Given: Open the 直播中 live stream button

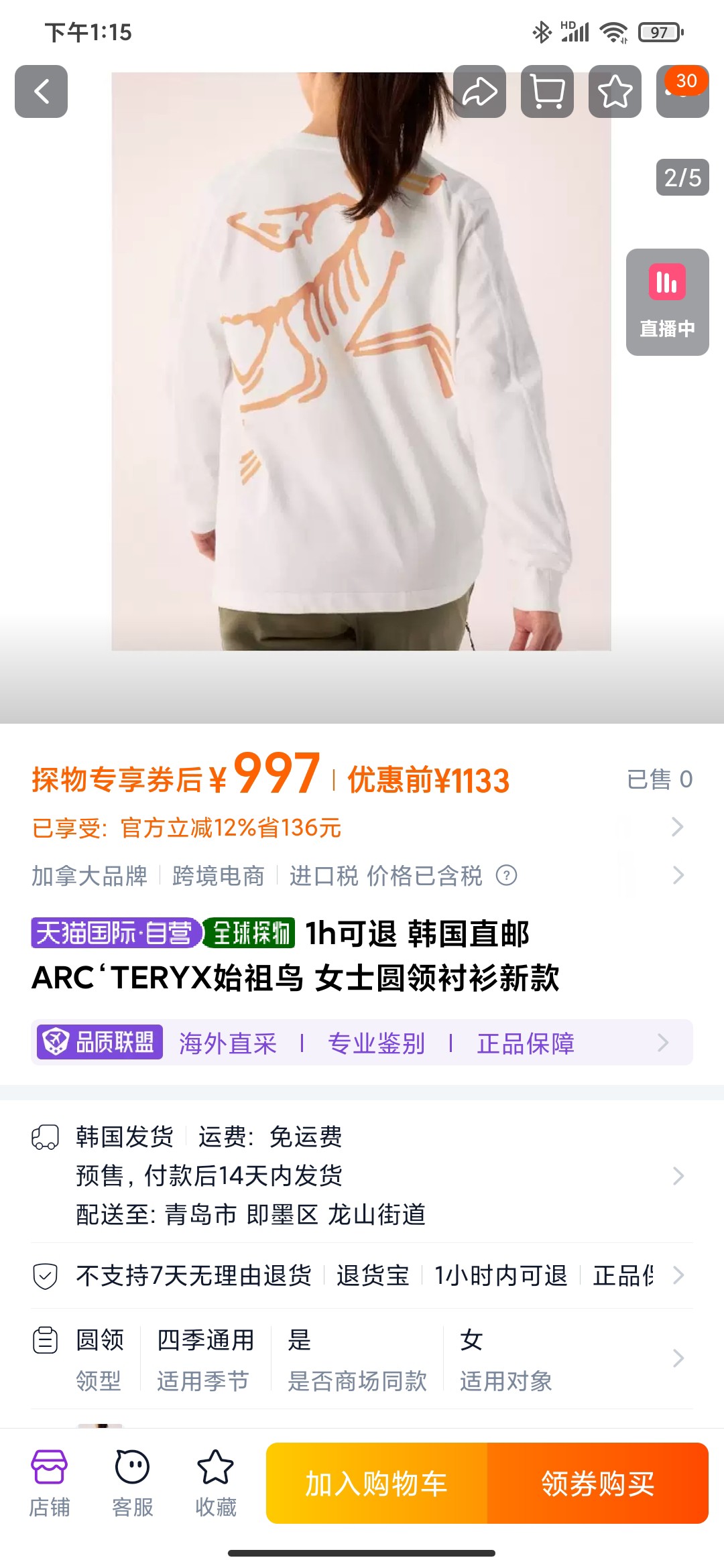Looking at the screenshot, I should 667,302.
